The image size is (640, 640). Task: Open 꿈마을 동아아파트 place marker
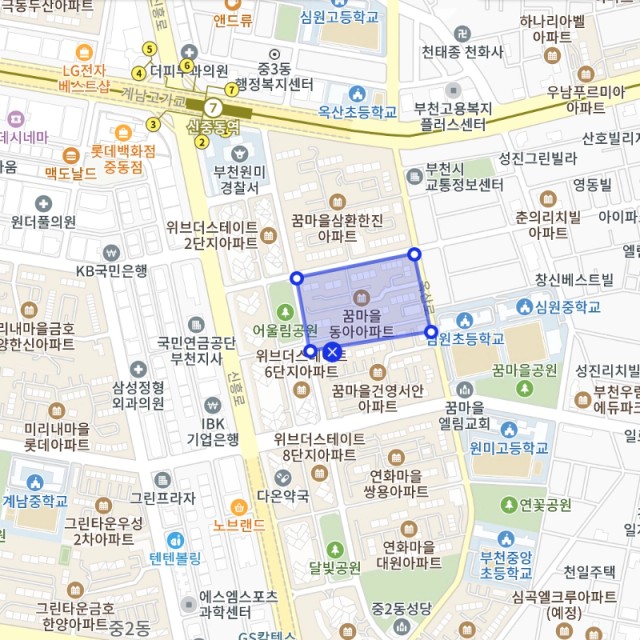tap(361, 297)
